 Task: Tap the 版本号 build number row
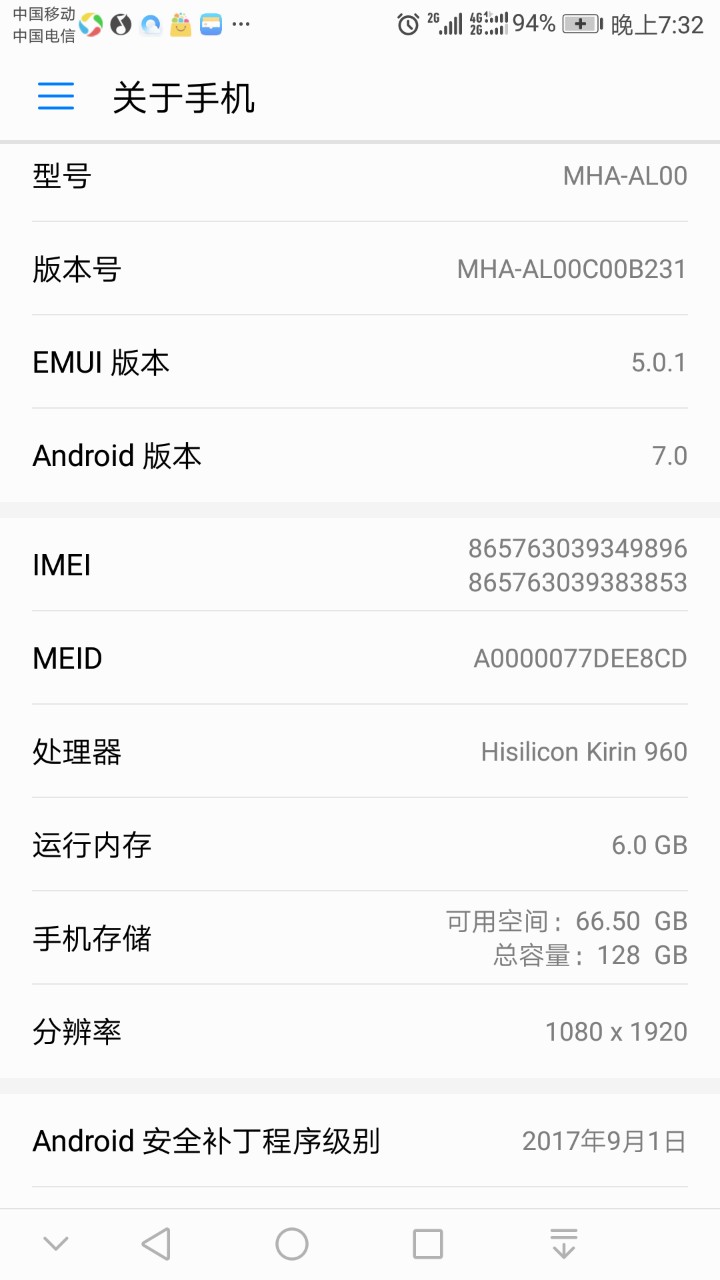pyautogui.click(x=360, y=269)
